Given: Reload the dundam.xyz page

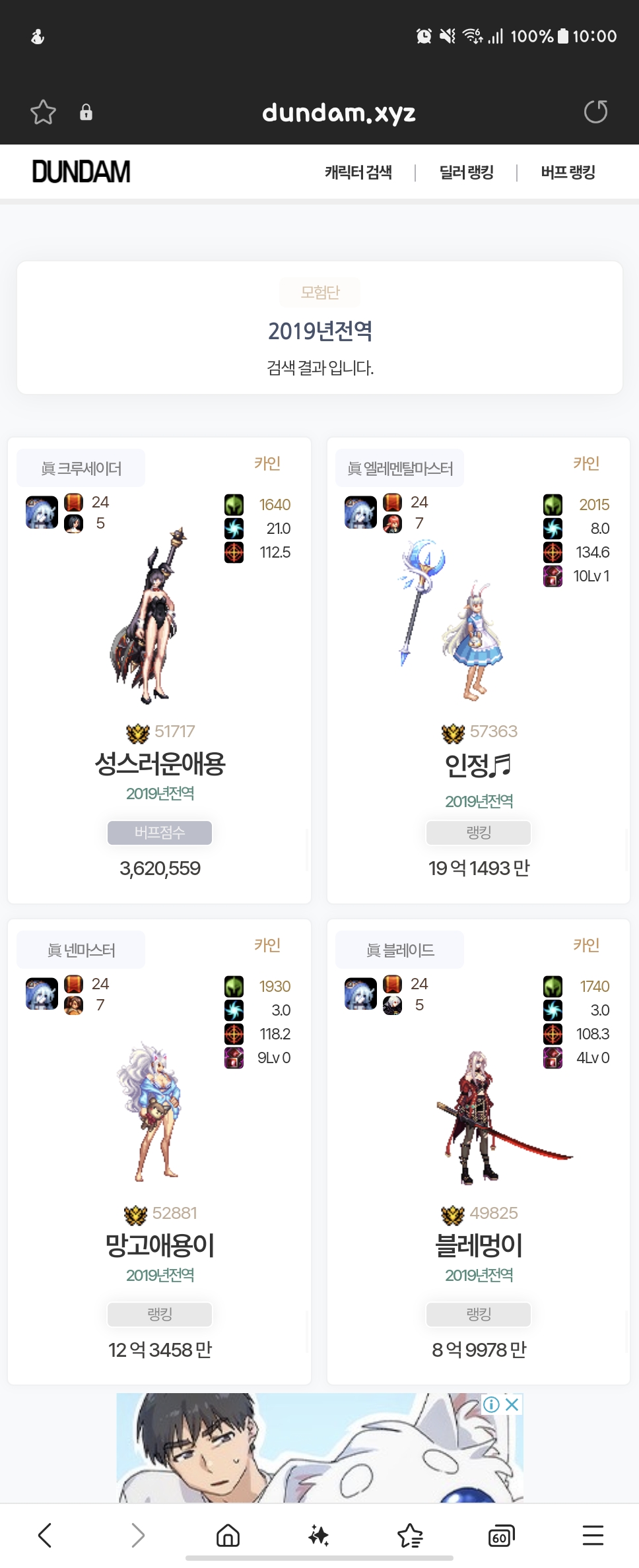Looking at the screenshot, I should [x=595, y=112].
